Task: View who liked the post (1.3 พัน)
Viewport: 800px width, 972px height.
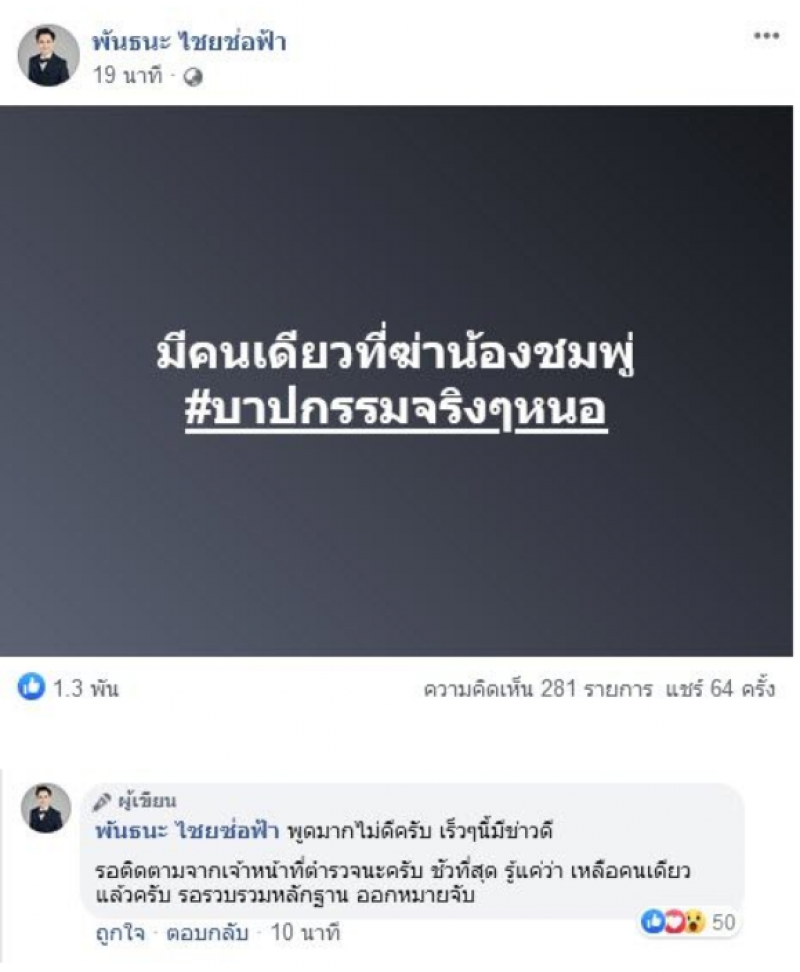Action: [68, 688]
